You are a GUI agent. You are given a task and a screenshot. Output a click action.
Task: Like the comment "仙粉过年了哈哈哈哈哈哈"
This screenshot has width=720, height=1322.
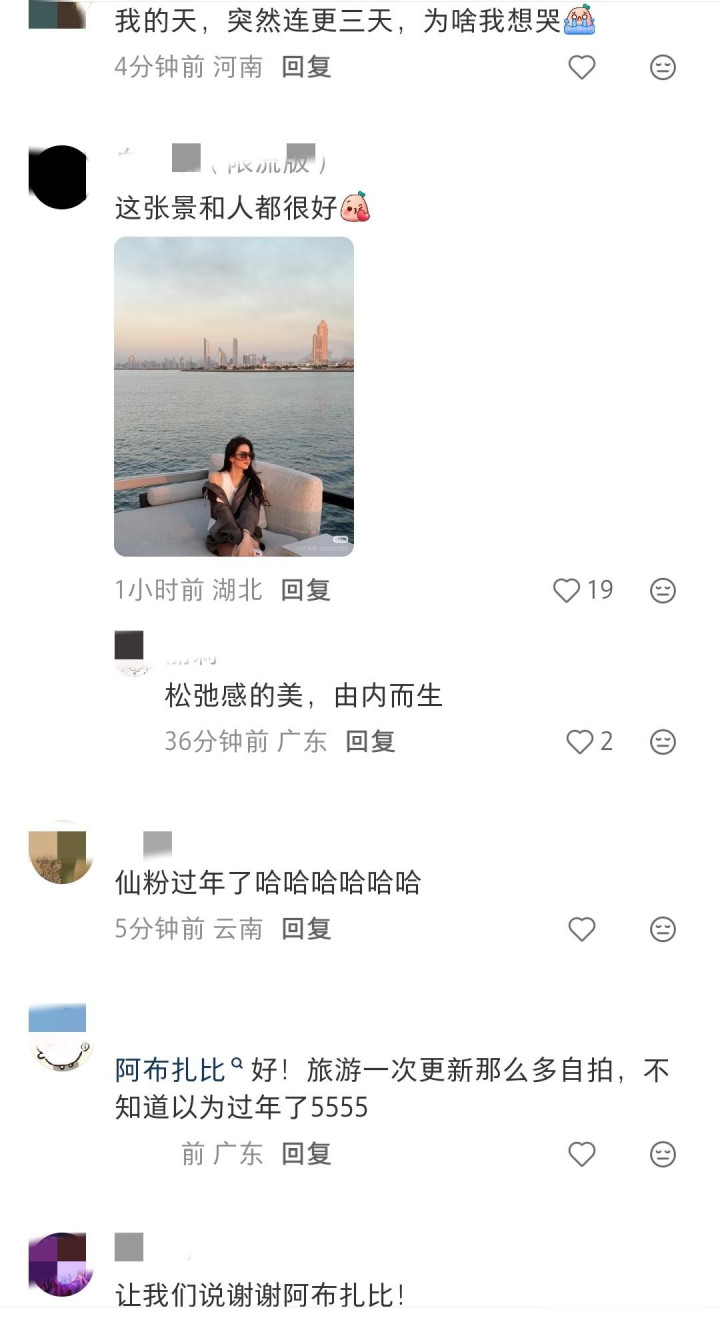582,929
